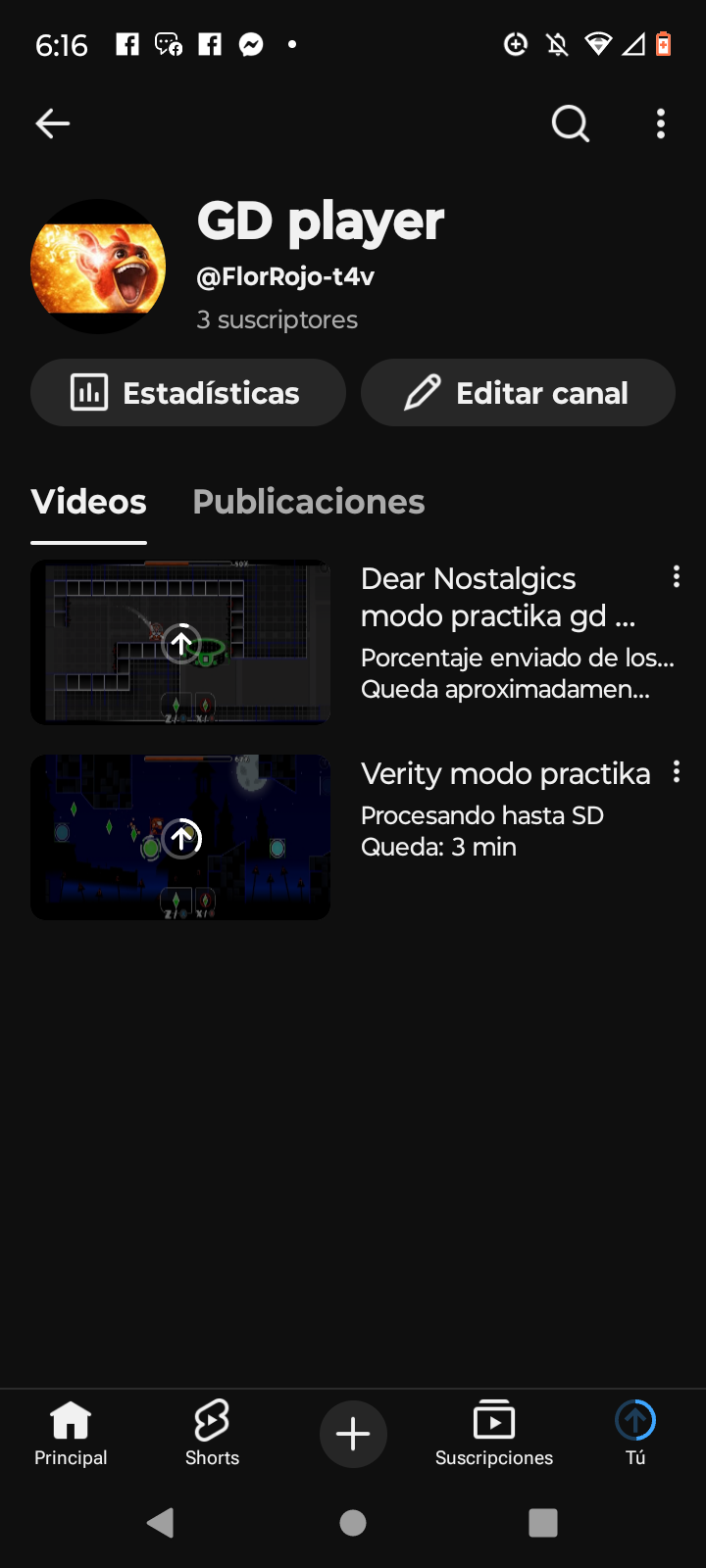Switch to the Publicaciones tab

(x=308, y=502)
